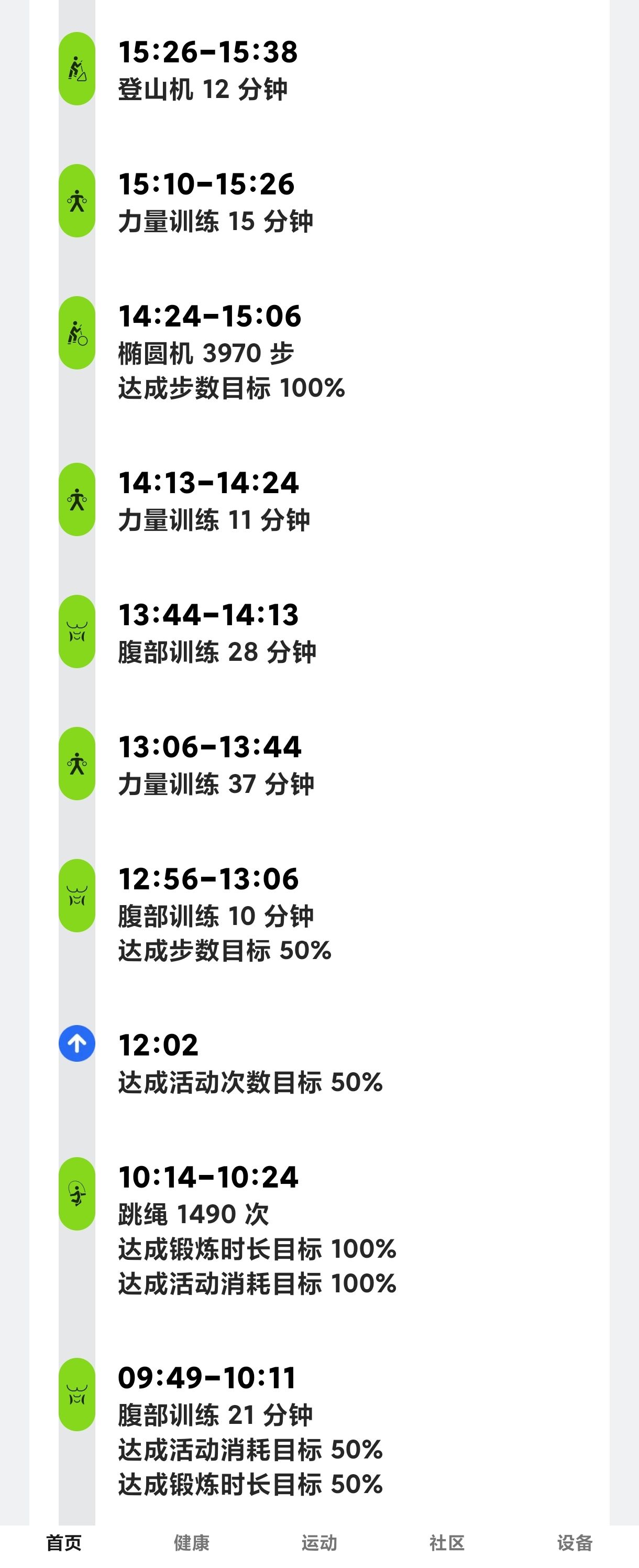Go to the 首页 tab
This screenshot has height=1568, width=639.
pyautogui.click(x=64, y=1543)
